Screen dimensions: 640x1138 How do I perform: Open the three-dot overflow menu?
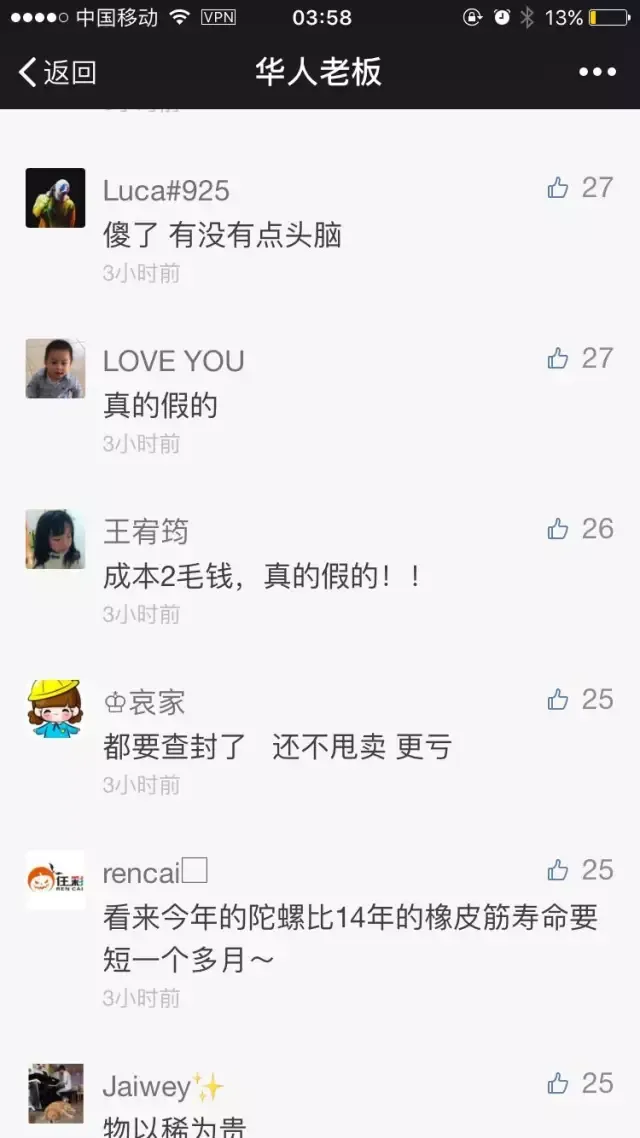tap(597, 72)
